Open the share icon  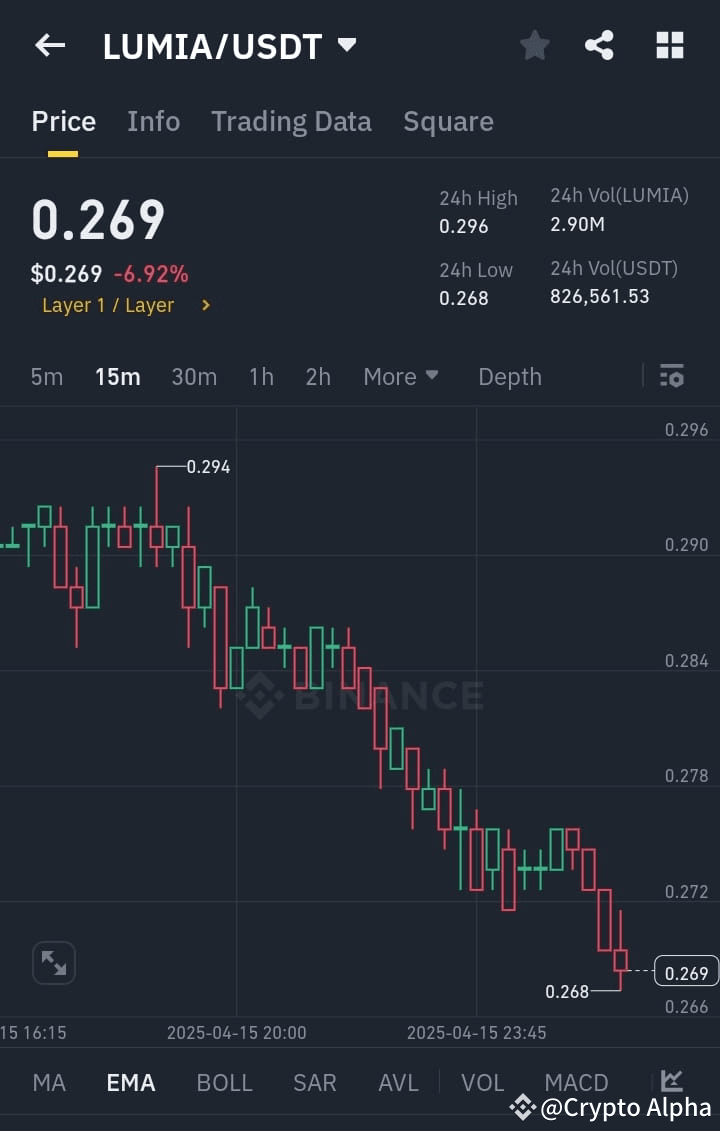pos(599,45)
